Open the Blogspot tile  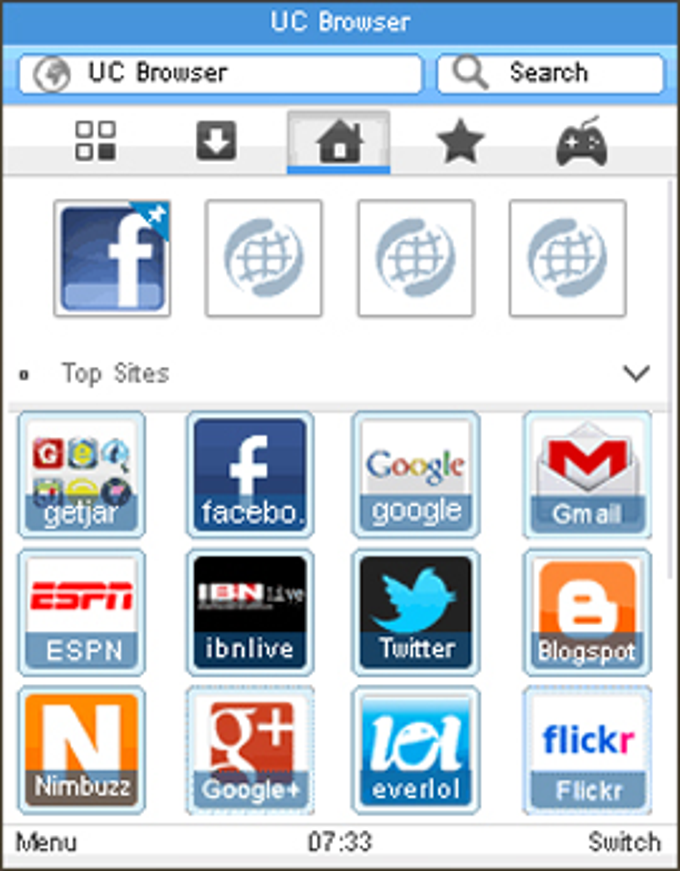(x=587, y=612)
